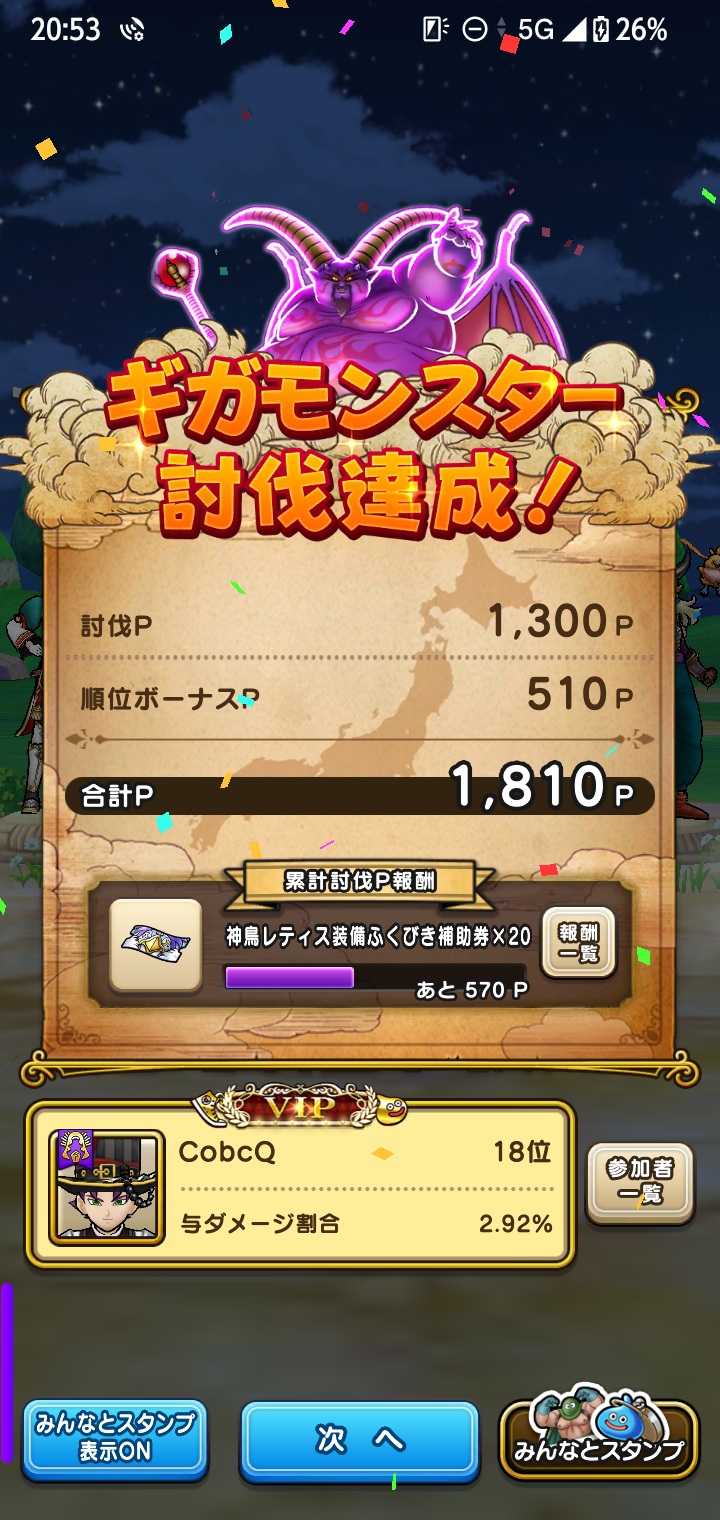This screenshot has height=1520, width=720.
Task: Tap the 次へ button to continue
Action: click(359, 1440)
